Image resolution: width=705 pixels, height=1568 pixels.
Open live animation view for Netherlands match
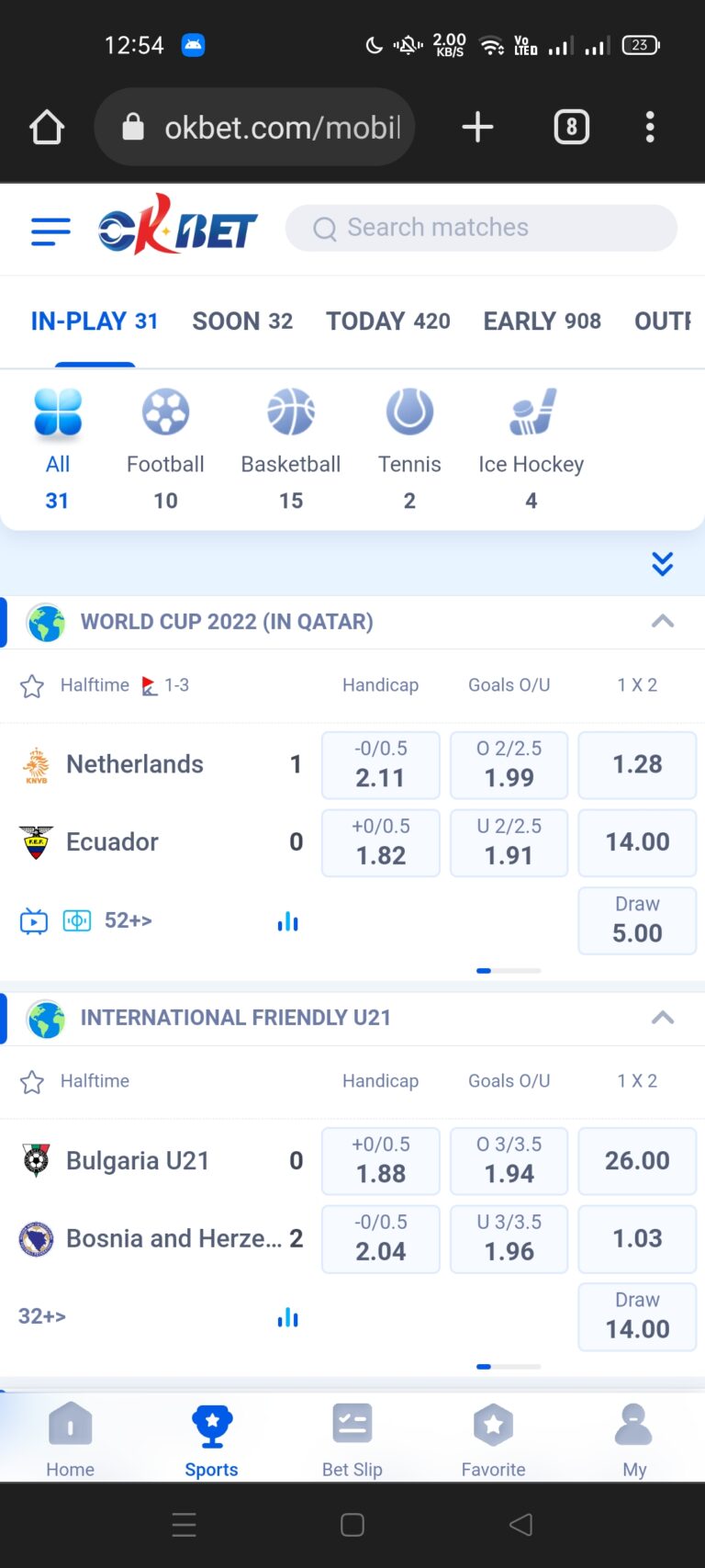[x=77, y=919]
